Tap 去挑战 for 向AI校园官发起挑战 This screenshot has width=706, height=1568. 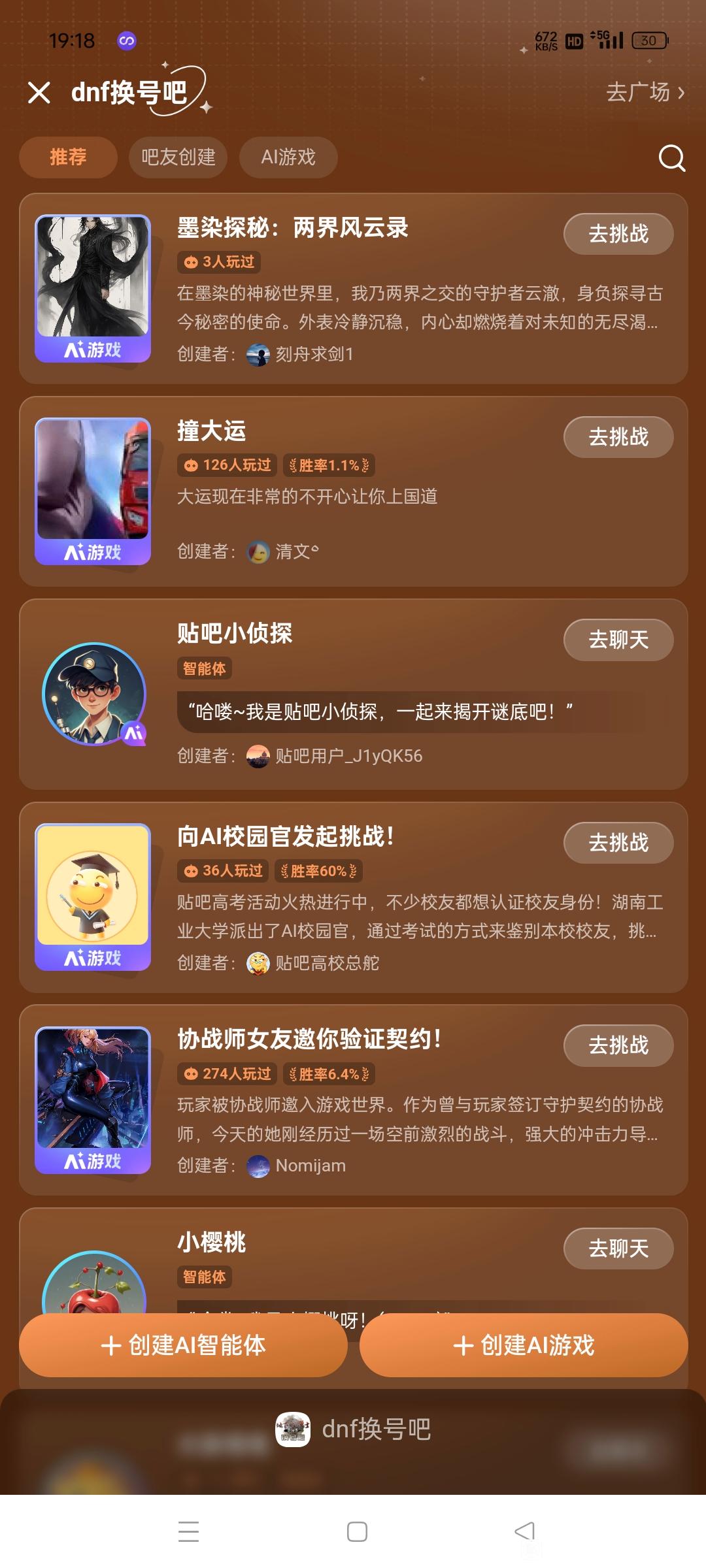(x=618, y=843)
